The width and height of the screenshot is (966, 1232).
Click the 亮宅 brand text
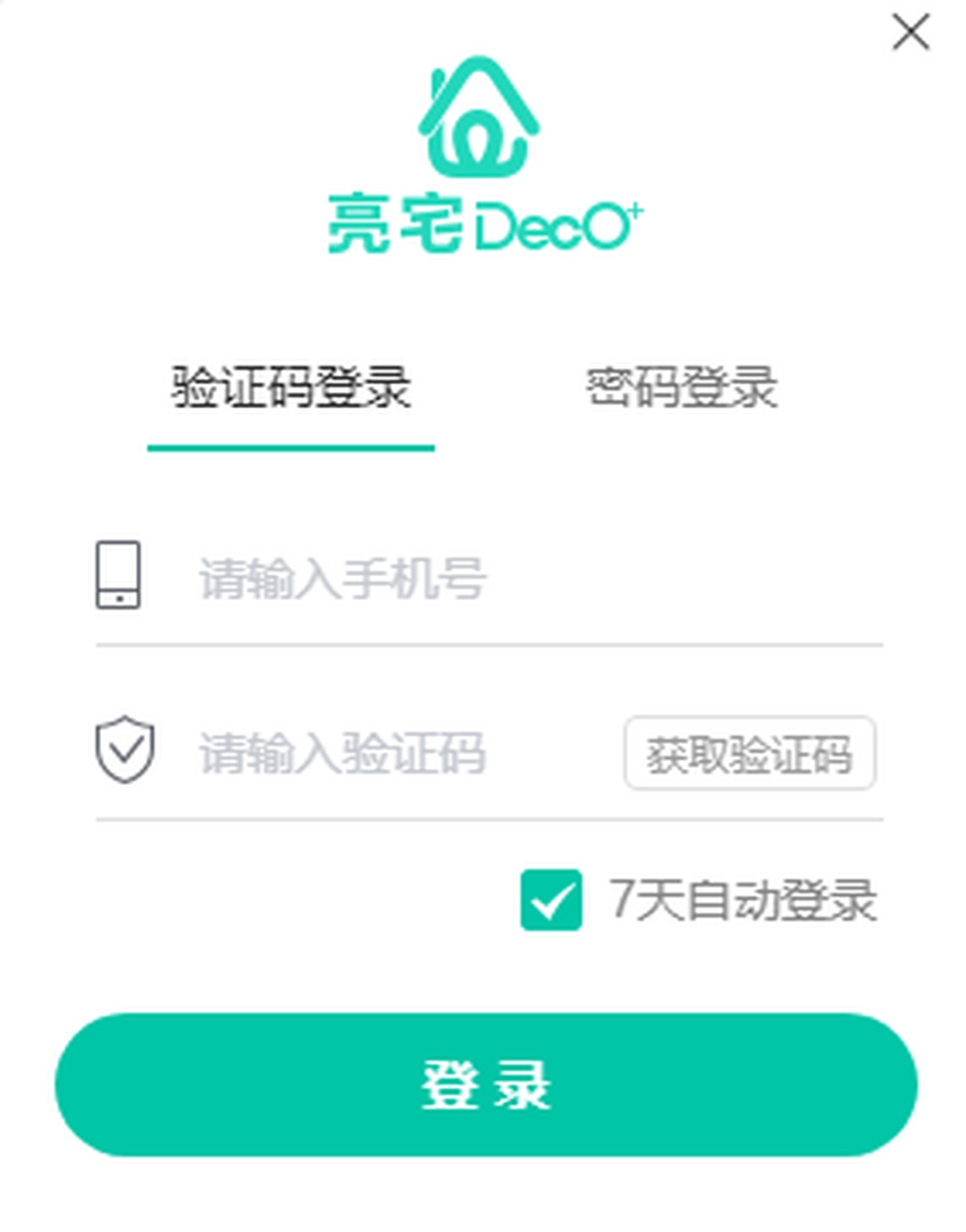(x=394, y=219)
